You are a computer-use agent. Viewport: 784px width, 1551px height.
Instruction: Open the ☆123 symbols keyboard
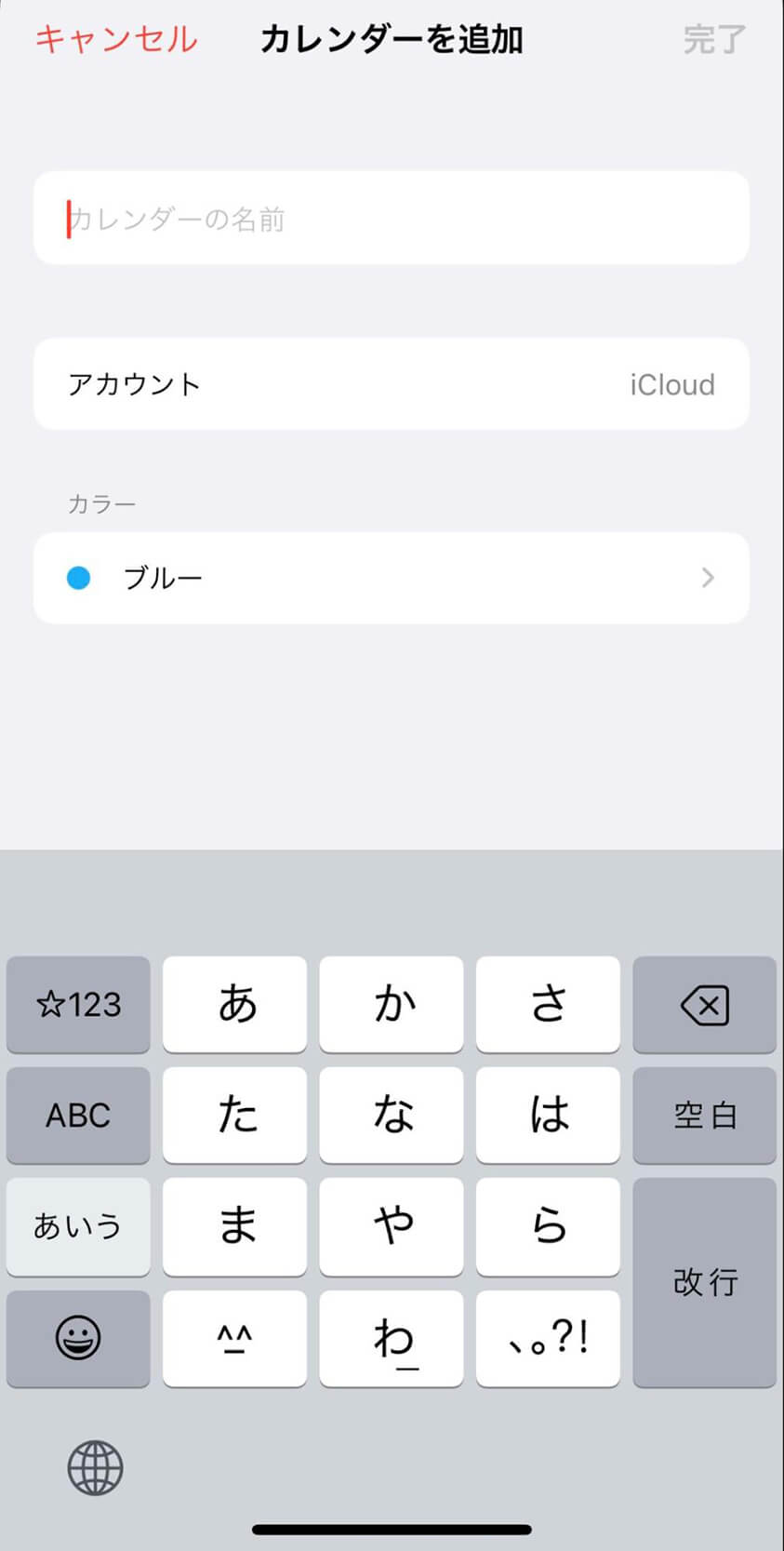pos(78,1005)
